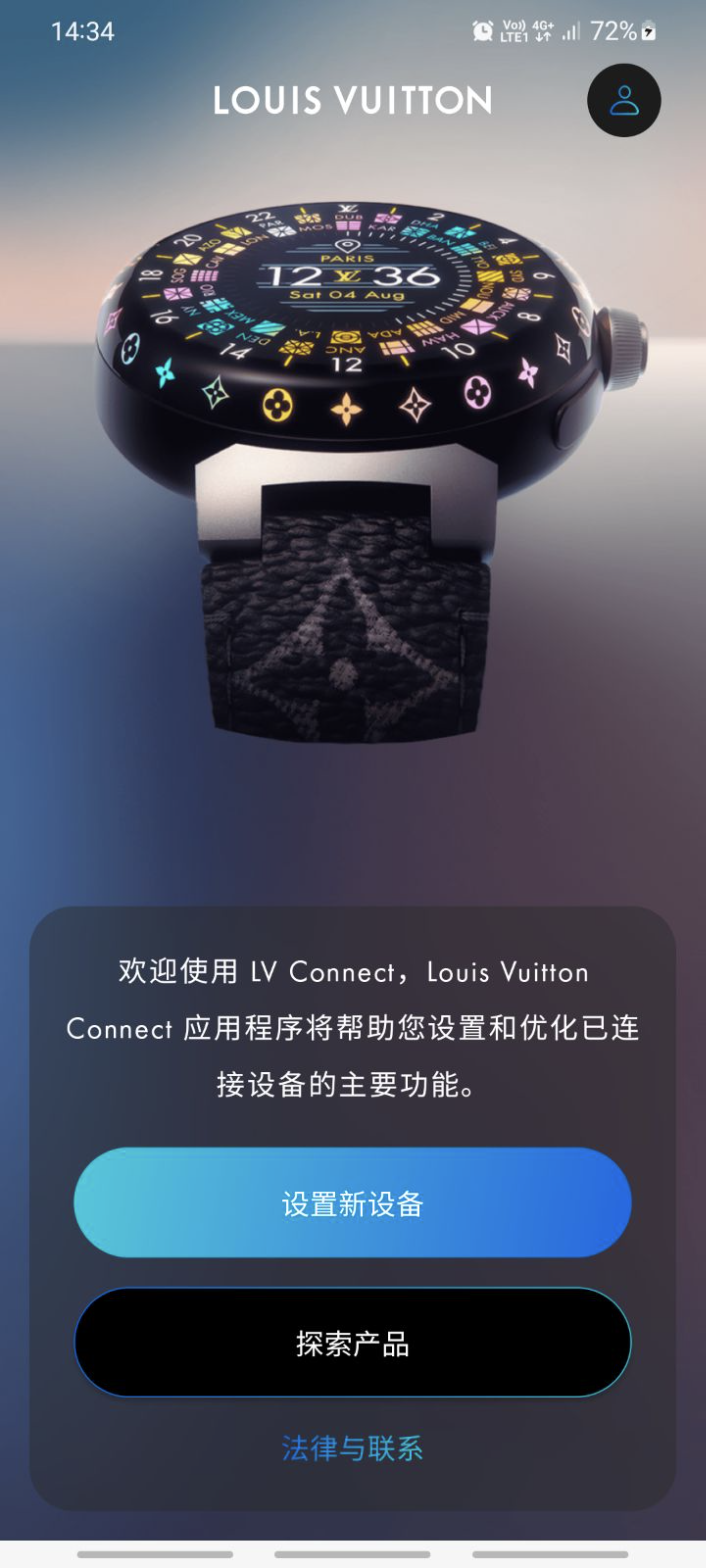Tap the 设置新设备 button
706x1568 pixels.
[x=352, y=1202]
